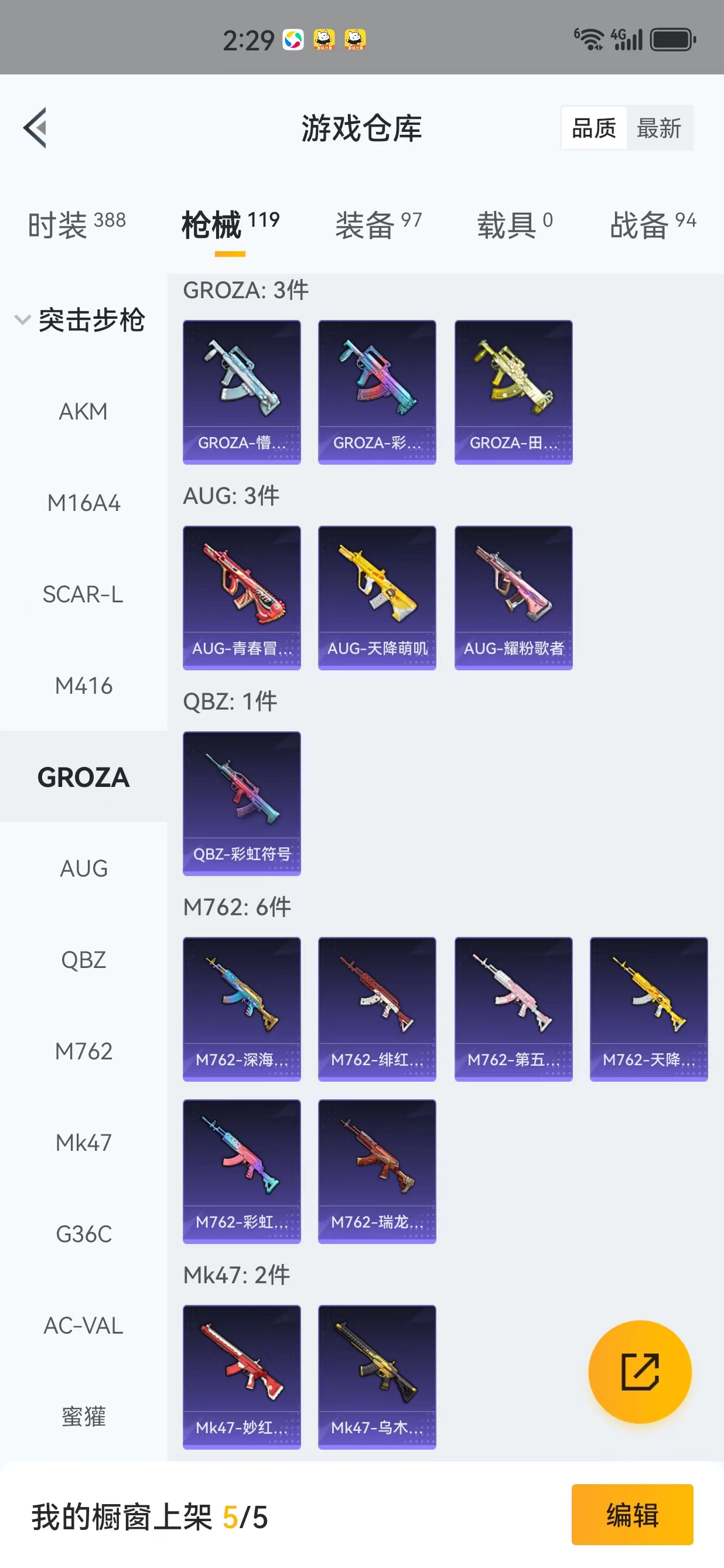724x1568 pixels.
Task: Open the QBZ-彩虹符号 skin tile
Action: pos(241,803)
